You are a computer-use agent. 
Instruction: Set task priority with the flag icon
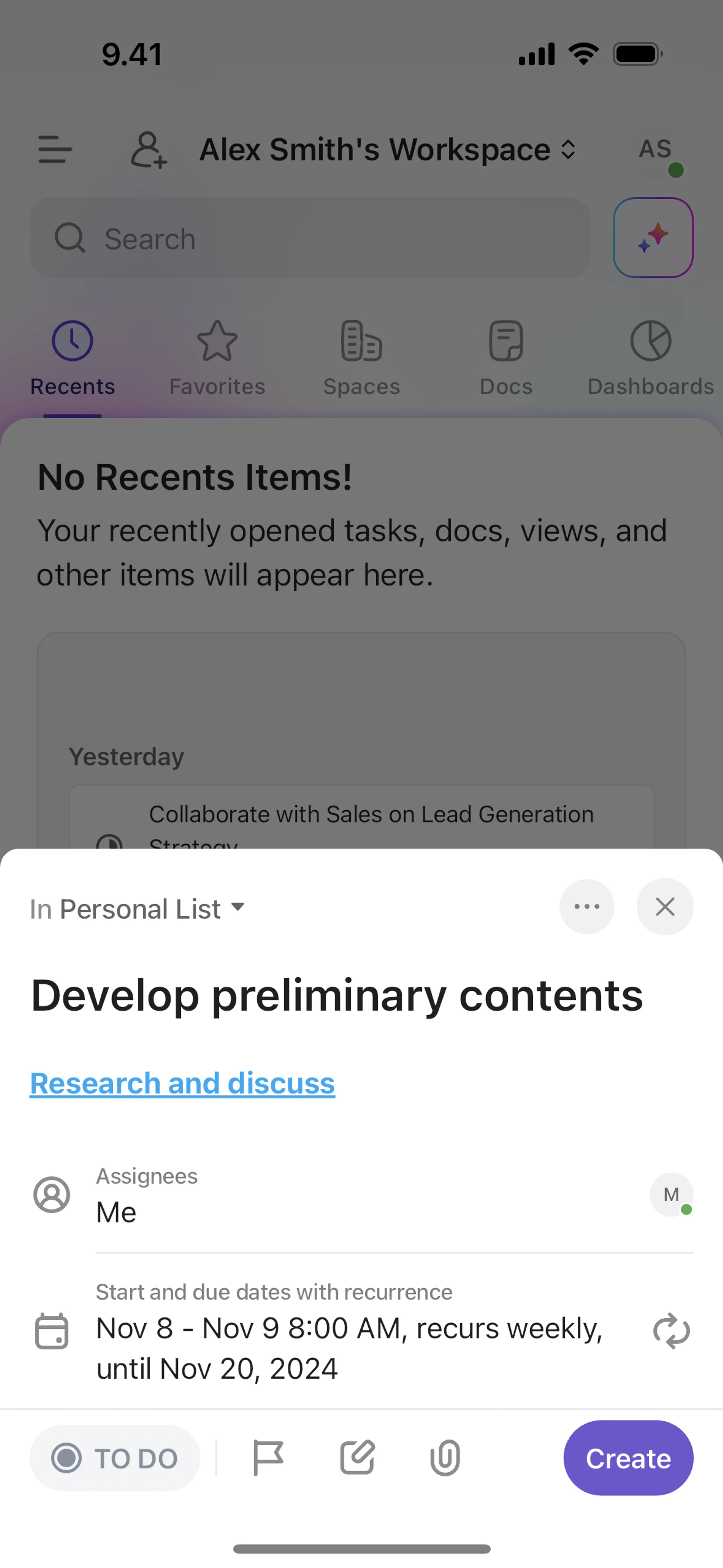point(268,1458)
